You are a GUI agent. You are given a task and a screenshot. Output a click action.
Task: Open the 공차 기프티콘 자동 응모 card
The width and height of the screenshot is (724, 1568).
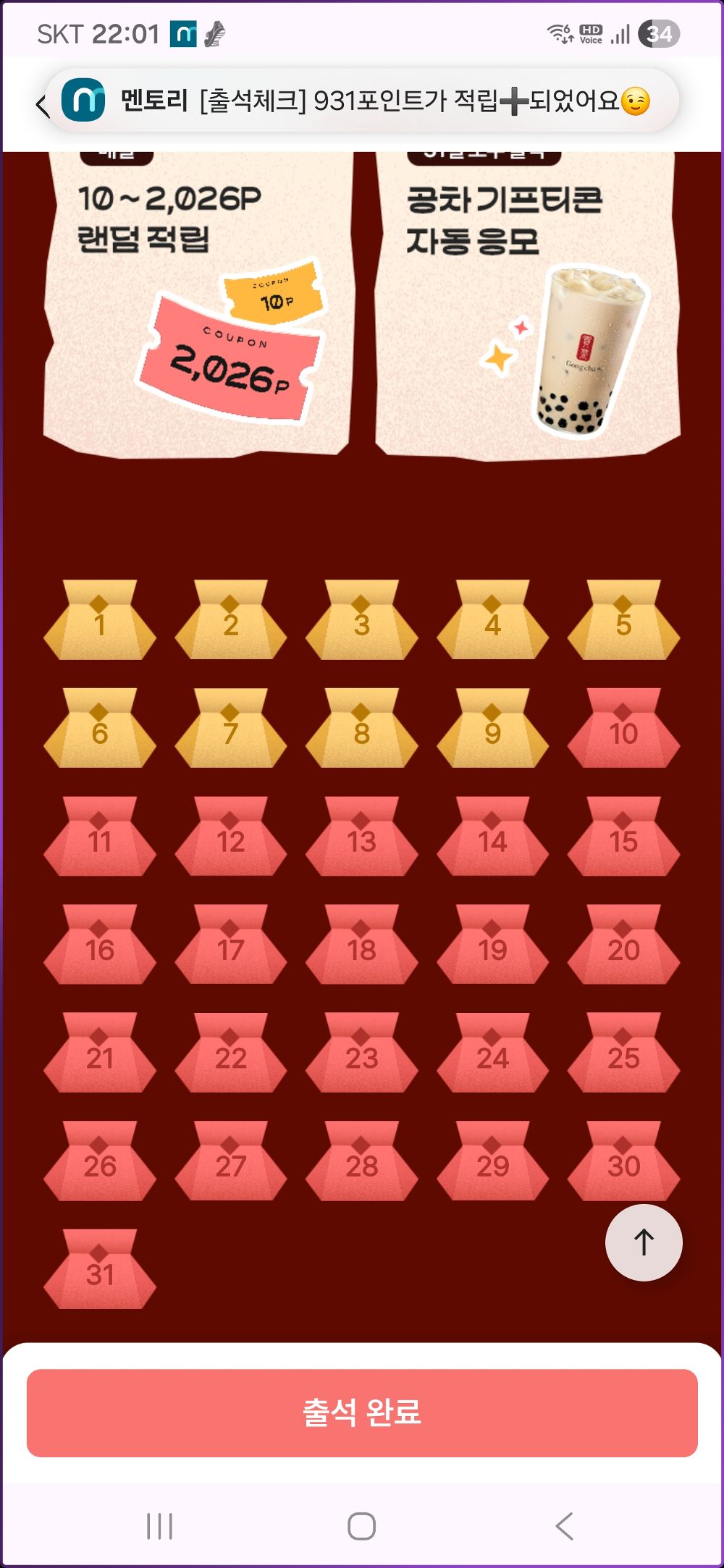527,304
